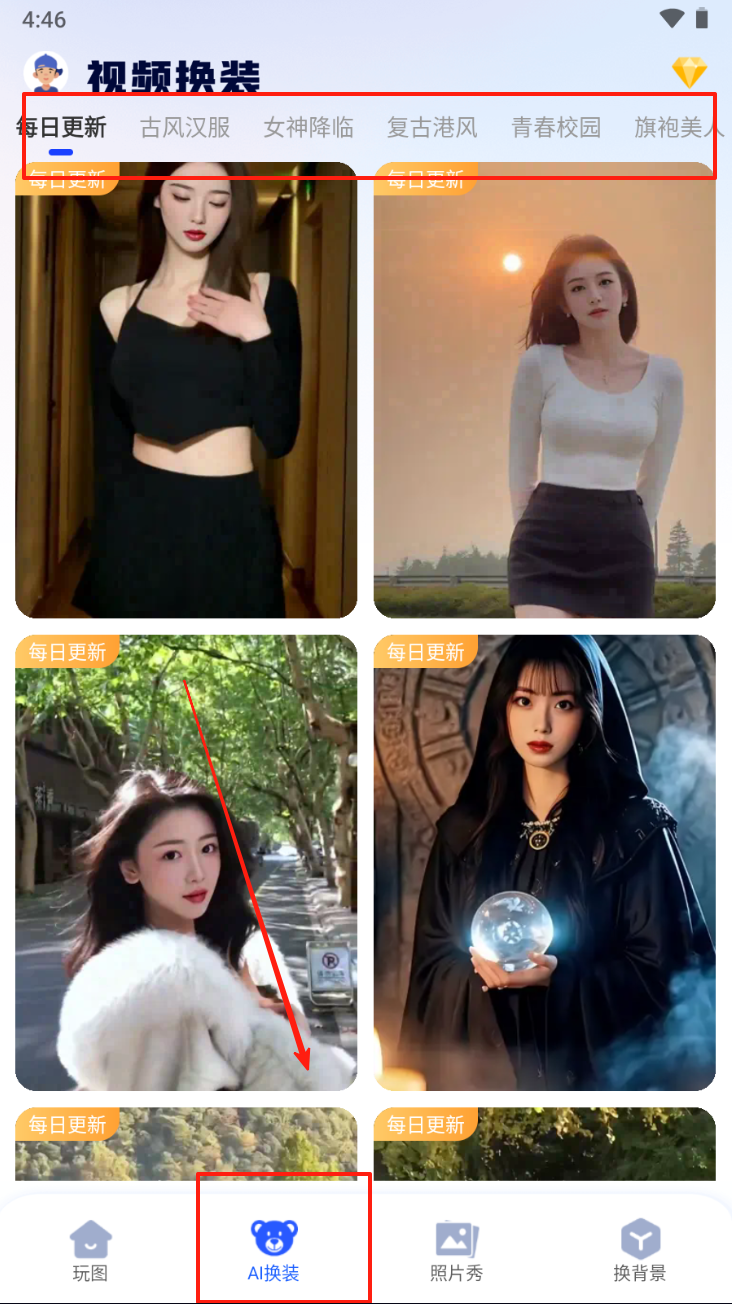Switch to the 旗袍美人 tab

(678, 128)
